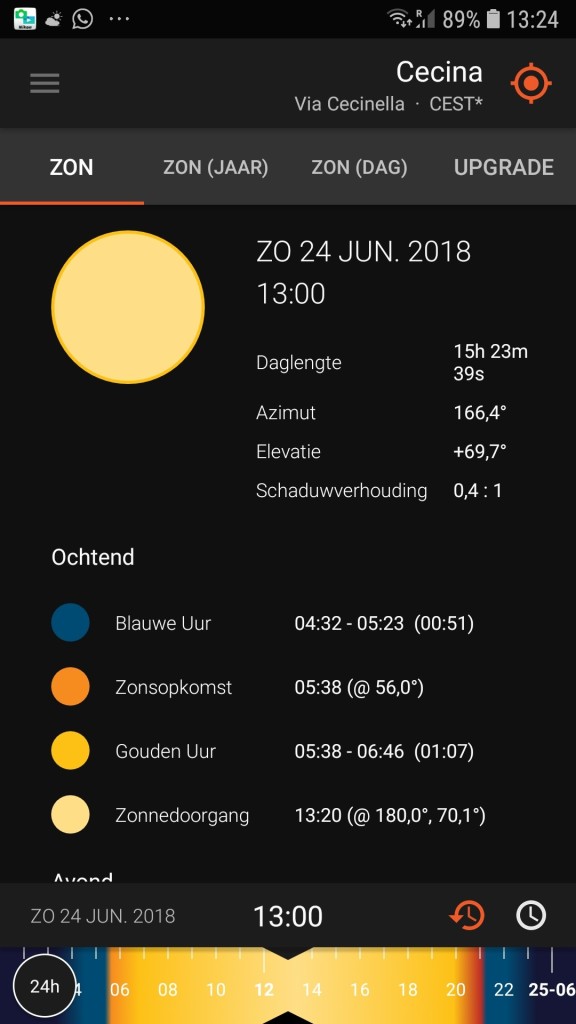Switch to the ZON (DAG) tab
Viewport: 576px width, 1024px height.
click(359, 167)
